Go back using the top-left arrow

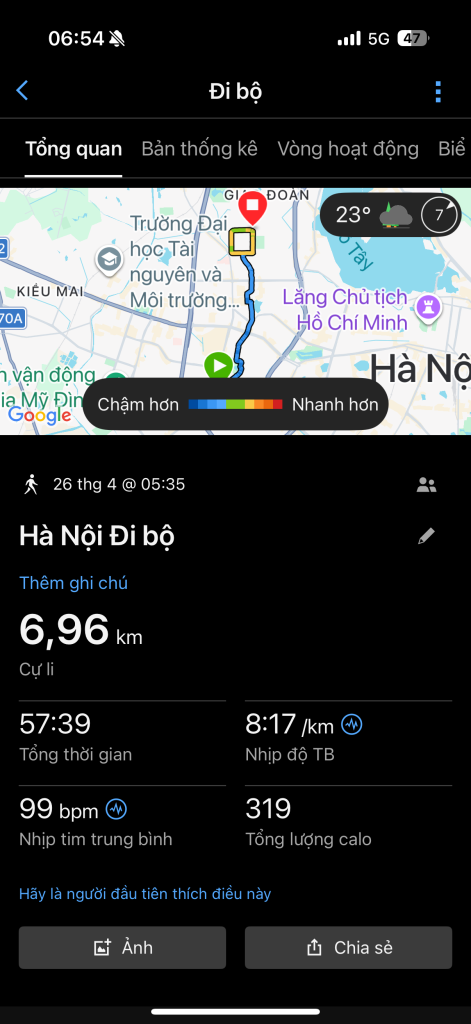tap(22, 91)
